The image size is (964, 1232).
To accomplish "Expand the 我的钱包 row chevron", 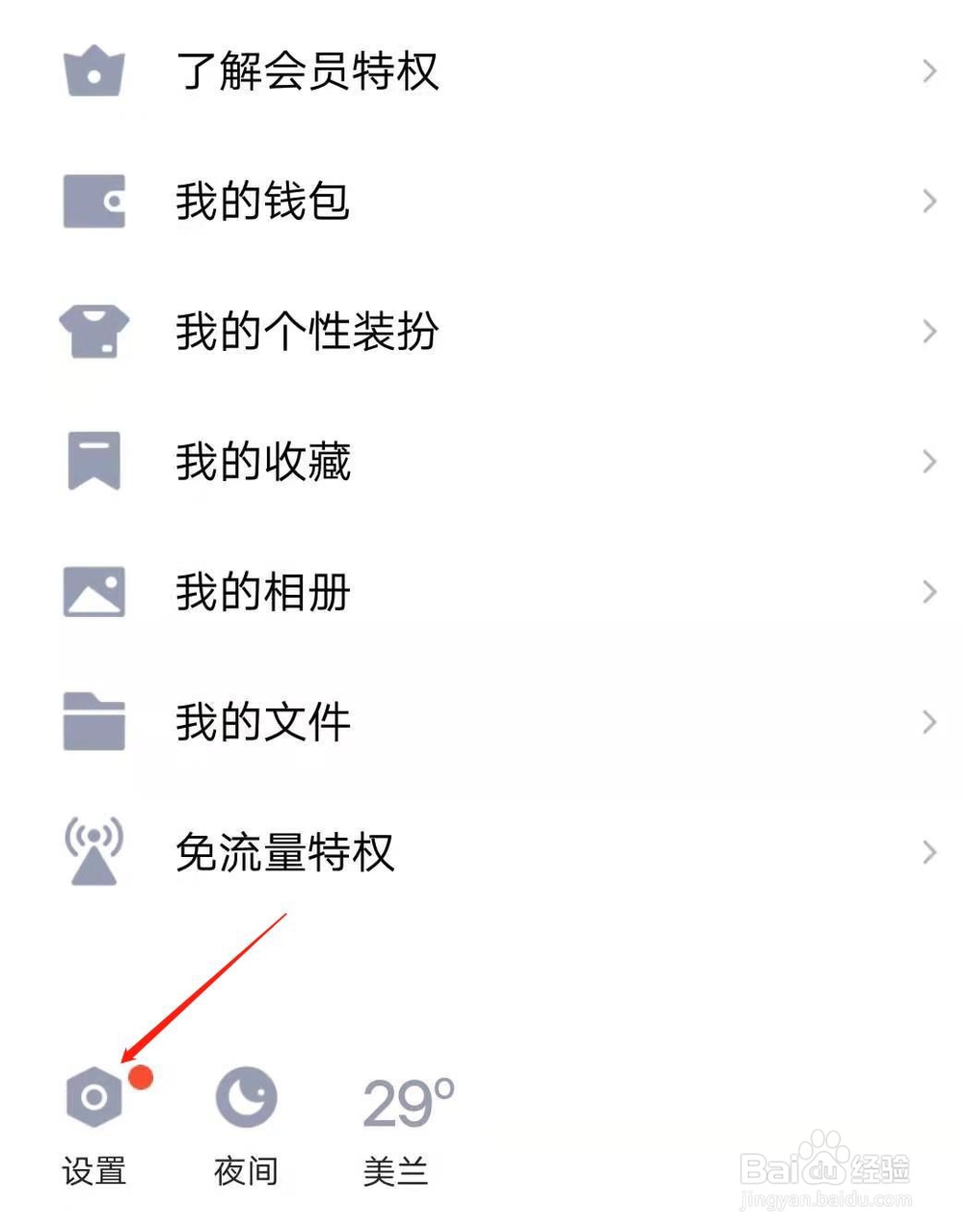I will 928,201.
